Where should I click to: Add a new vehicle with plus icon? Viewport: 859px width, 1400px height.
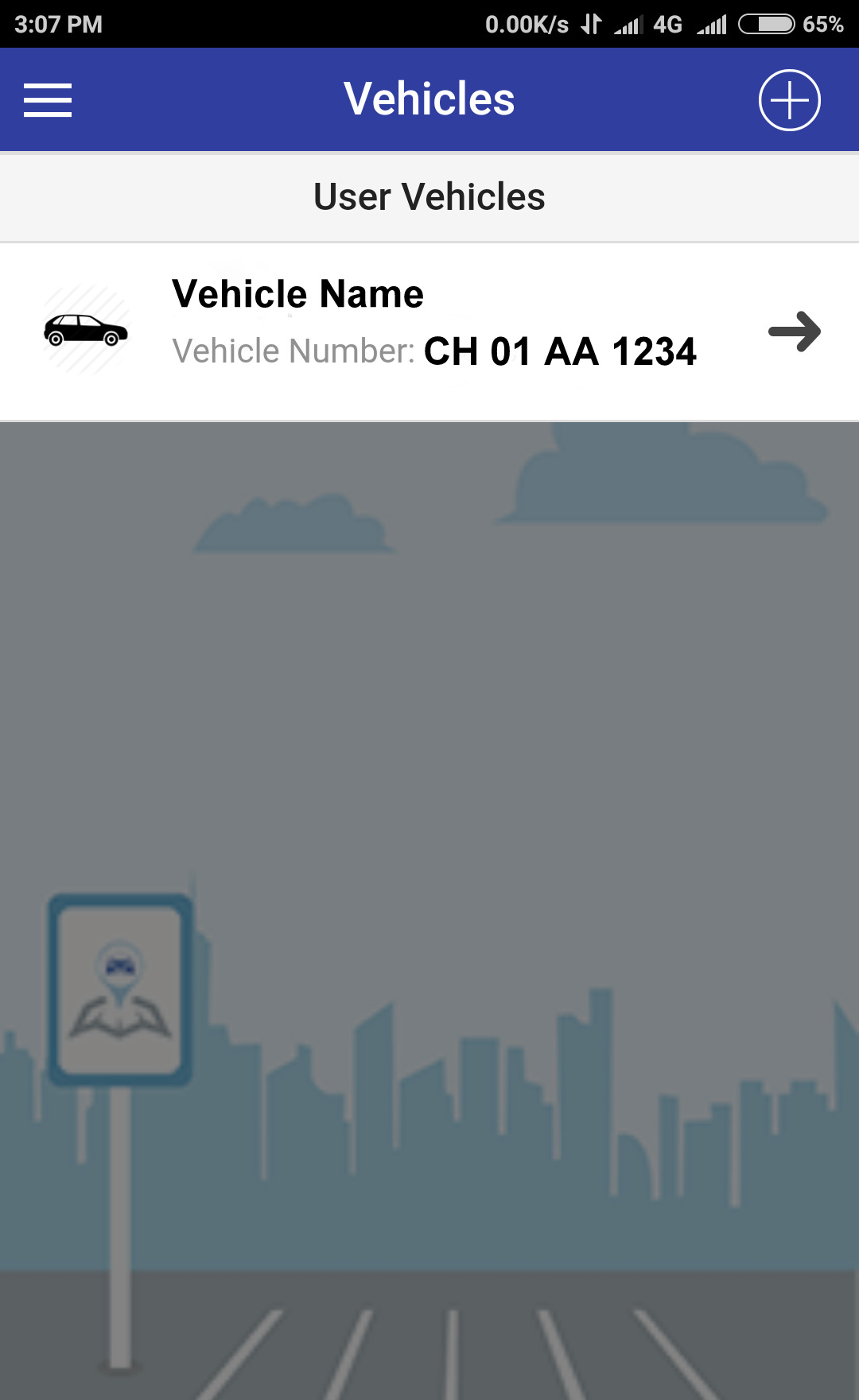[x=789, y=100]
